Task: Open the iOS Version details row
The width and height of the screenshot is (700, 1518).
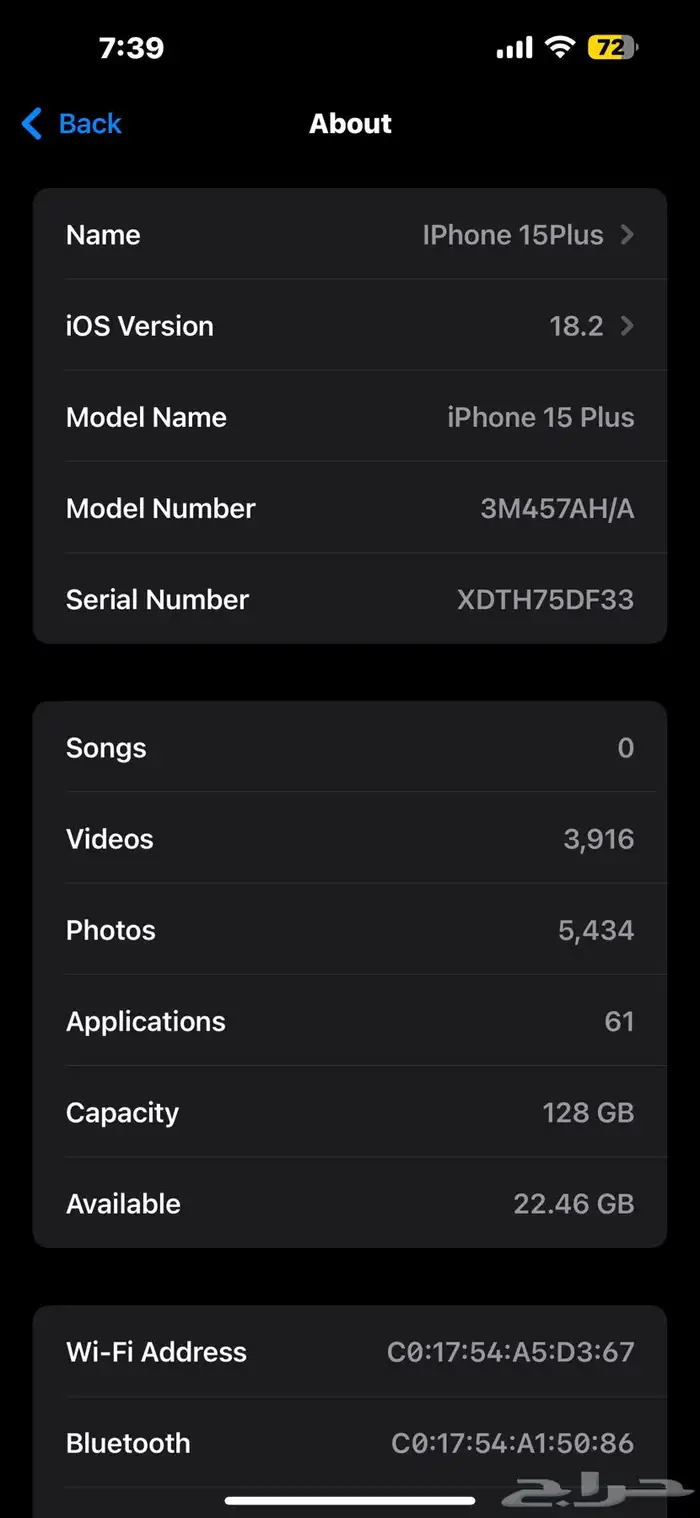Action: tap(350, 326)
